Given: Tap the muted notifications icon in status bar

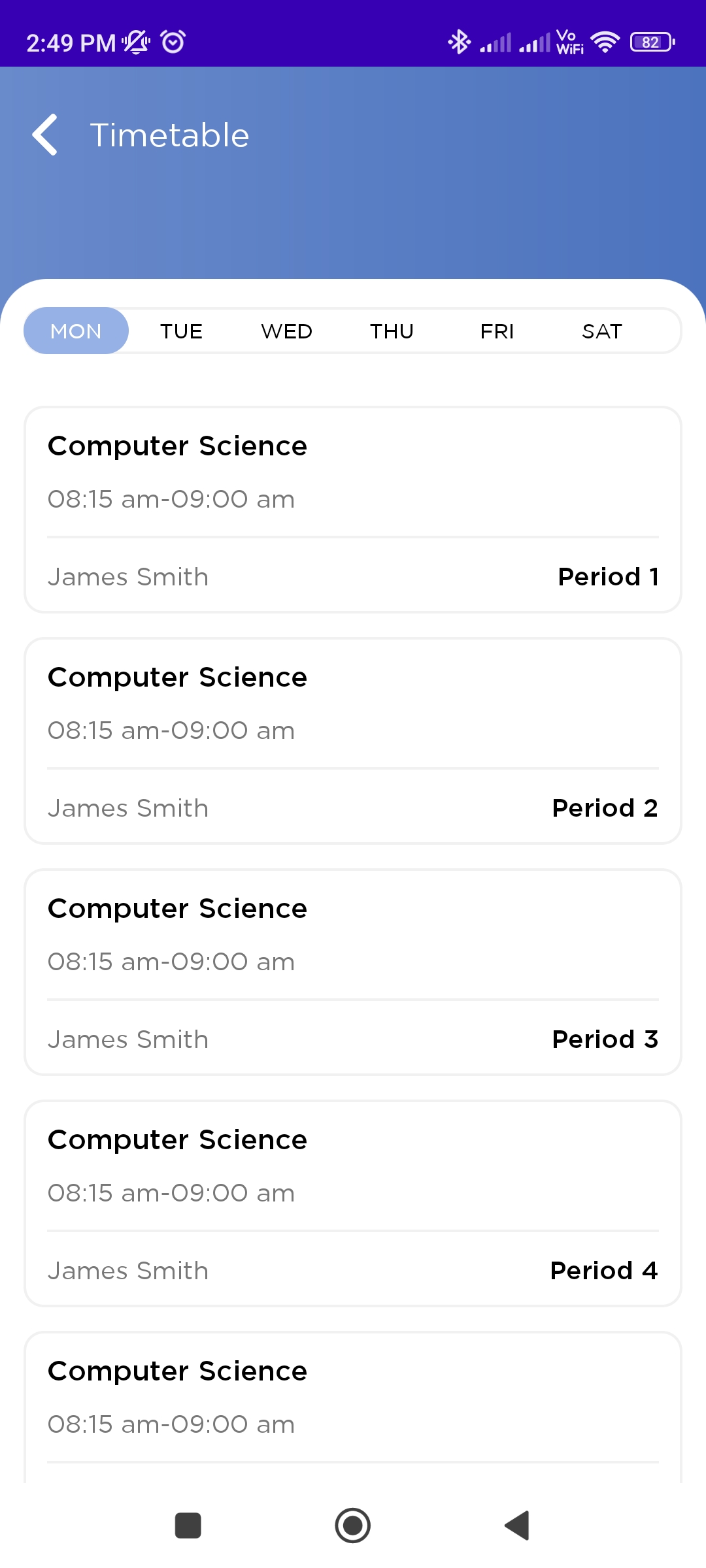Looking at the screenshot, I should tap(134, 41).
